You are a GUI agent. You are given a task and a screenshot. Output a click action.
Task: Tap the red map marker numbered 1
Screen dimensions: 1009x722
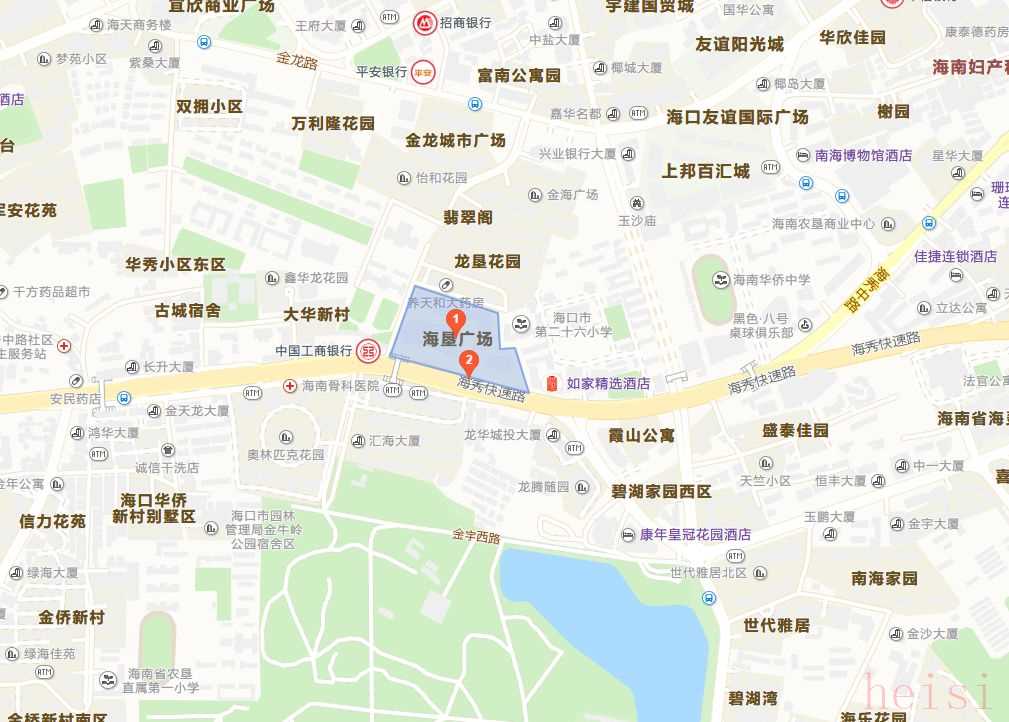[x=456, y=320]
